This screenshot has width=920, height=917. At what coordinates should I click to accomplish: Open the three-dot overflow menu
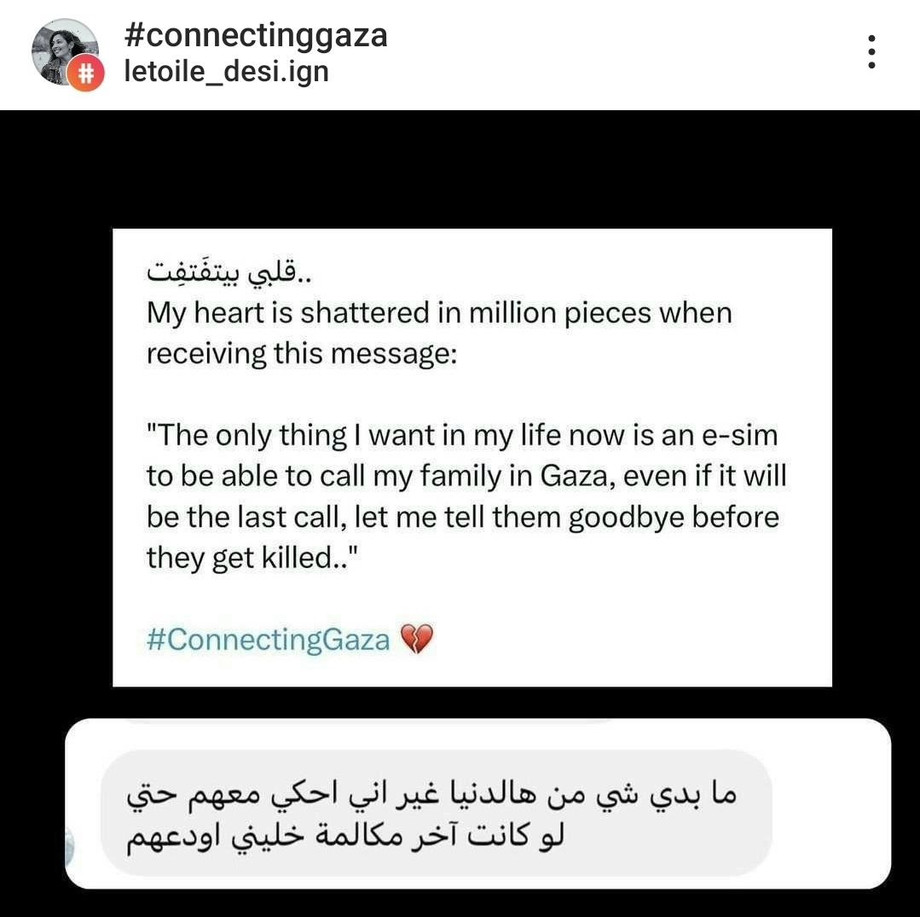coord(872,52)
